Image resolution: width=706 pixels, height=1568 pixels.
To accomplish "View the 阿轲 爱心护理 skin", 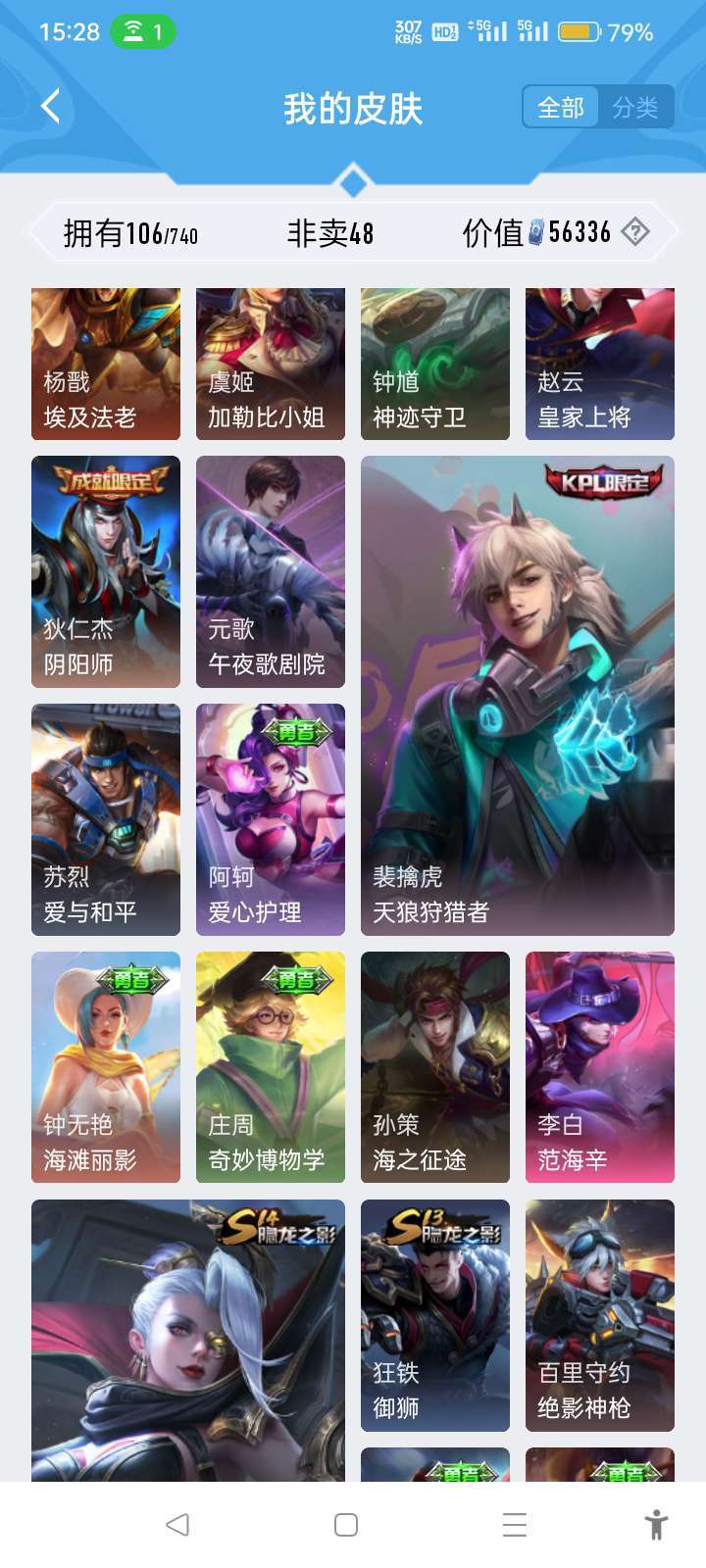I will coord(271,819).
